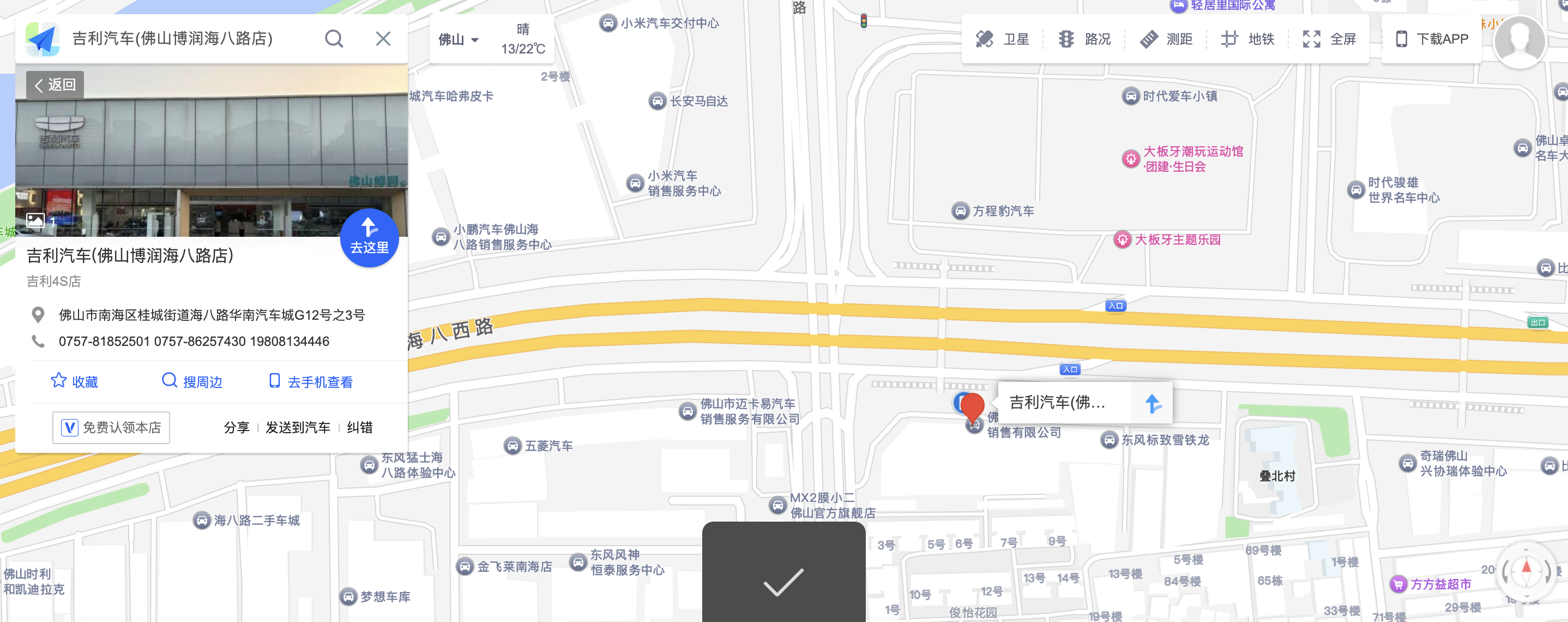Go back using the 返回 button
Image resolution: width=1568 pixels, height=622 pixels.
point(55,85)
